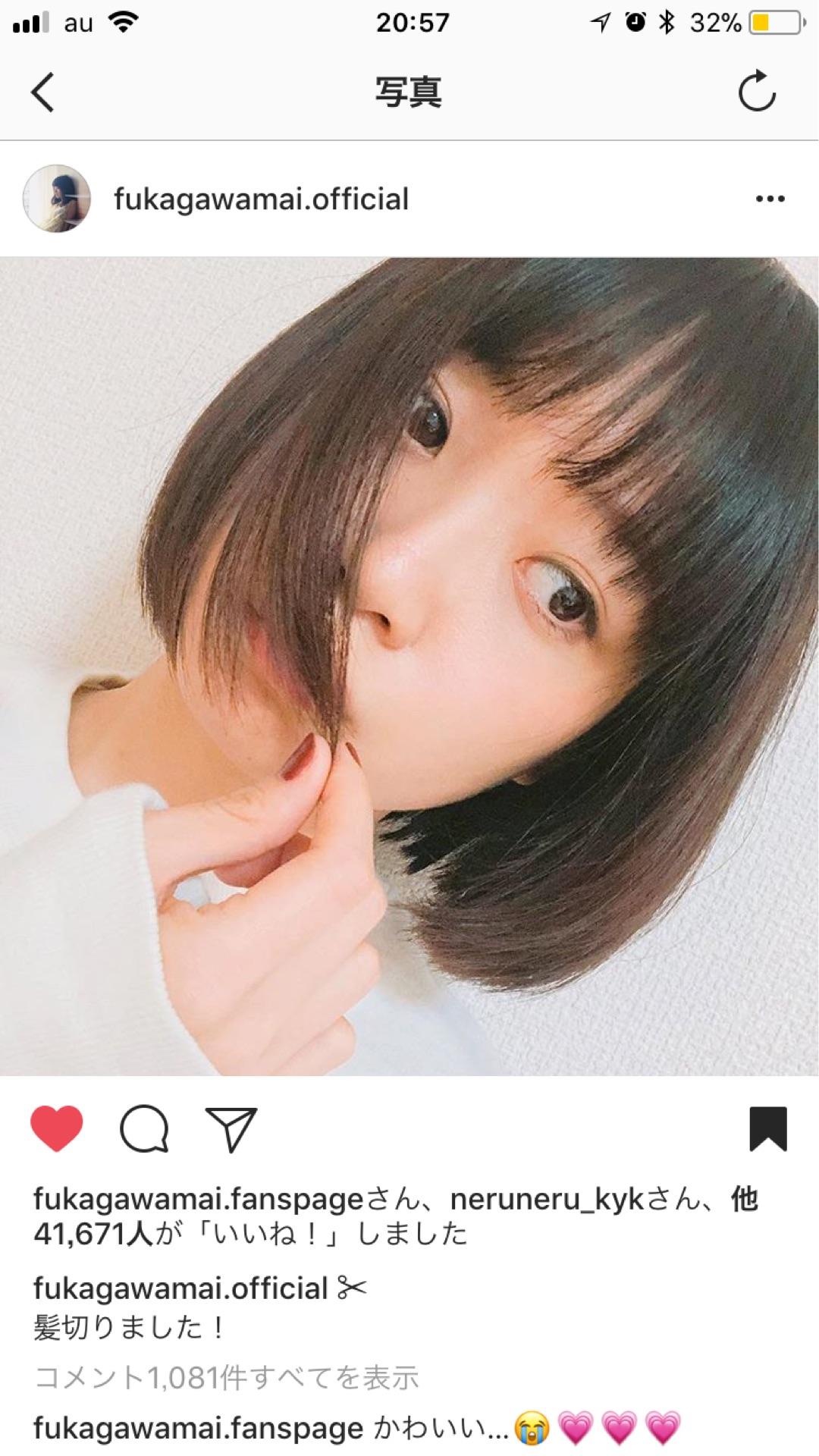
Task: Unlike the post with the red heart
Action: pos(57,1129)
